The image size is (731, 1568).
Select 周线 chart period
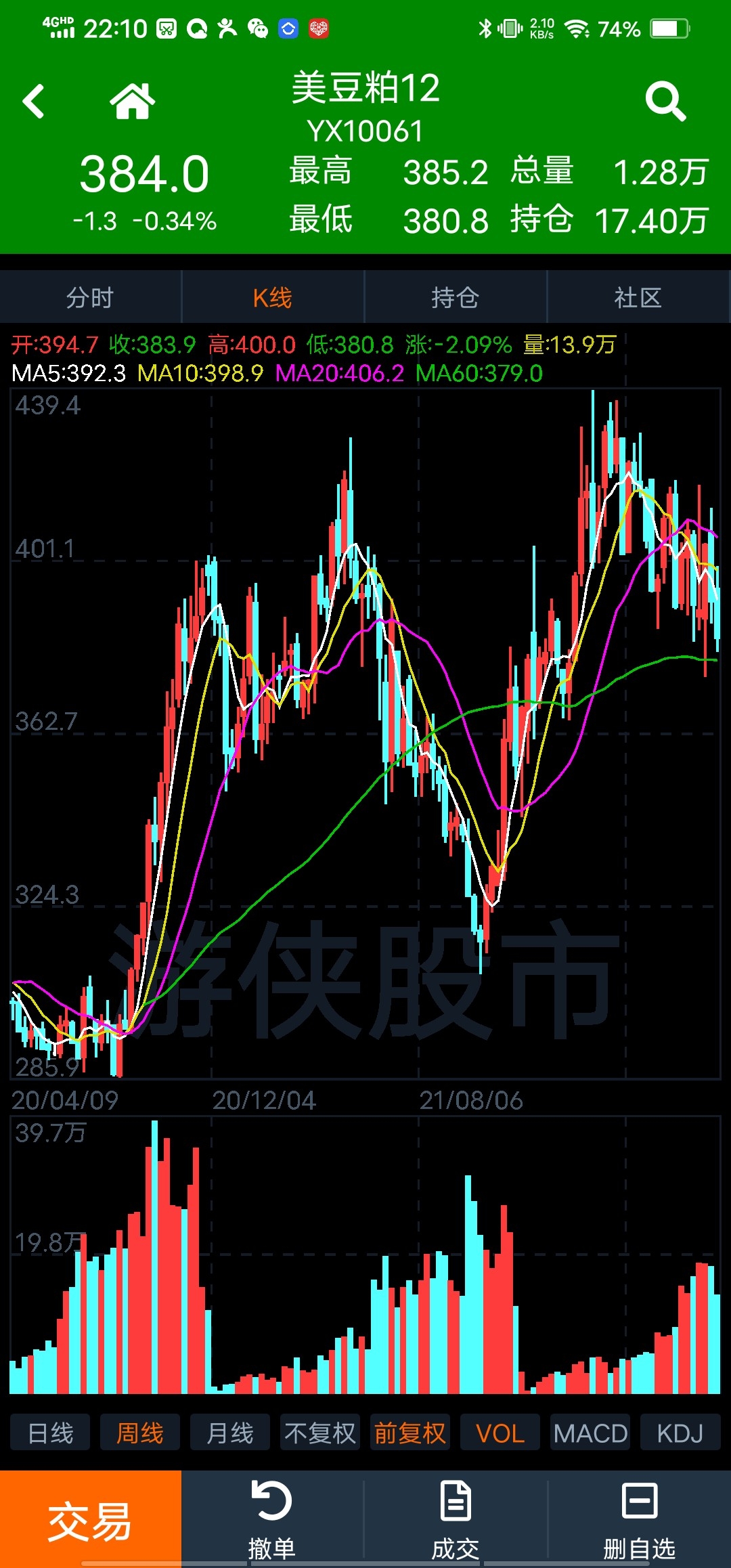coord(140,1432)
